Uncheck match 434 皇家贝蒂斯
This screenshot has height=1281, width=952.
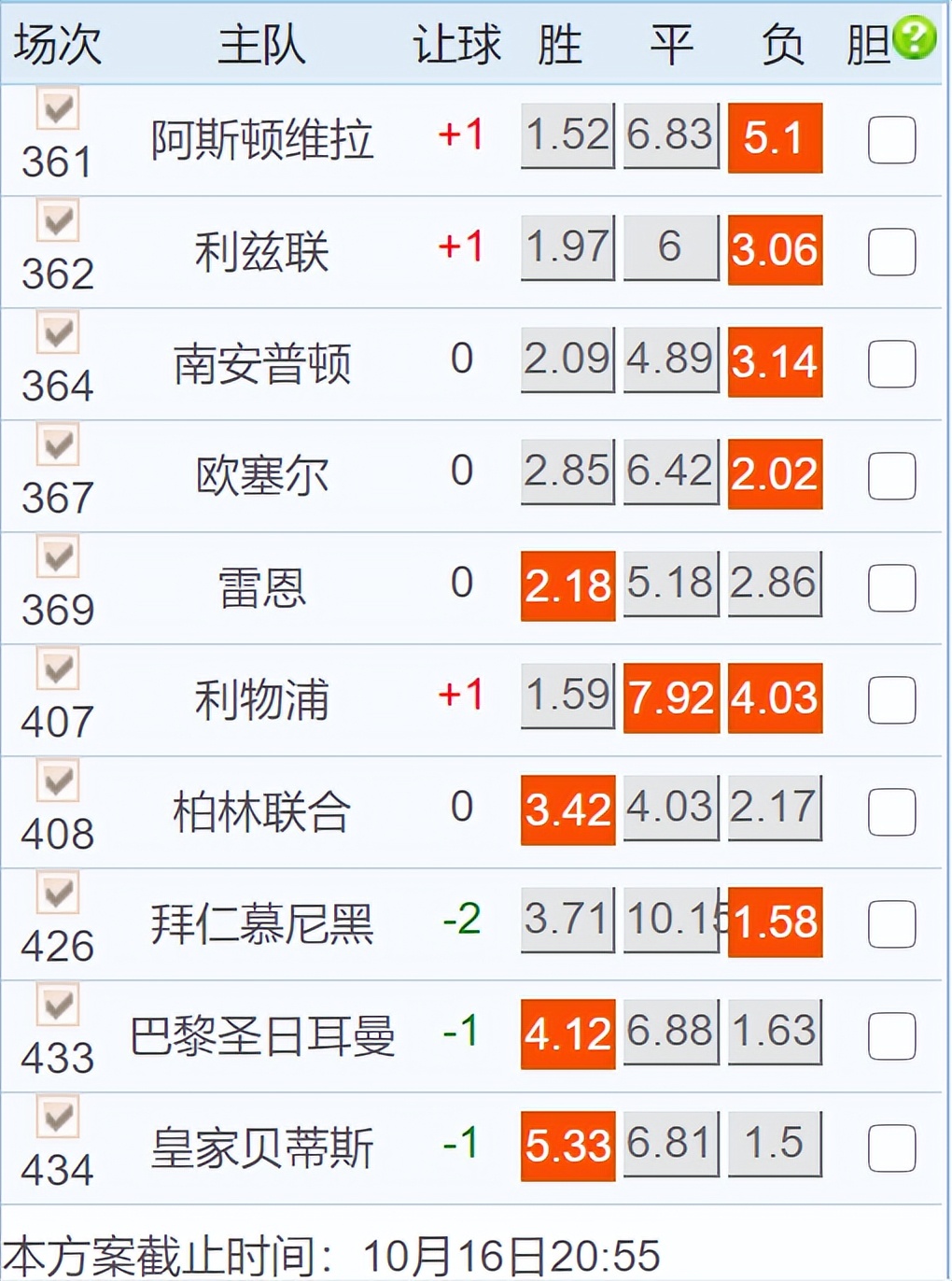(x=58, y=1118)
